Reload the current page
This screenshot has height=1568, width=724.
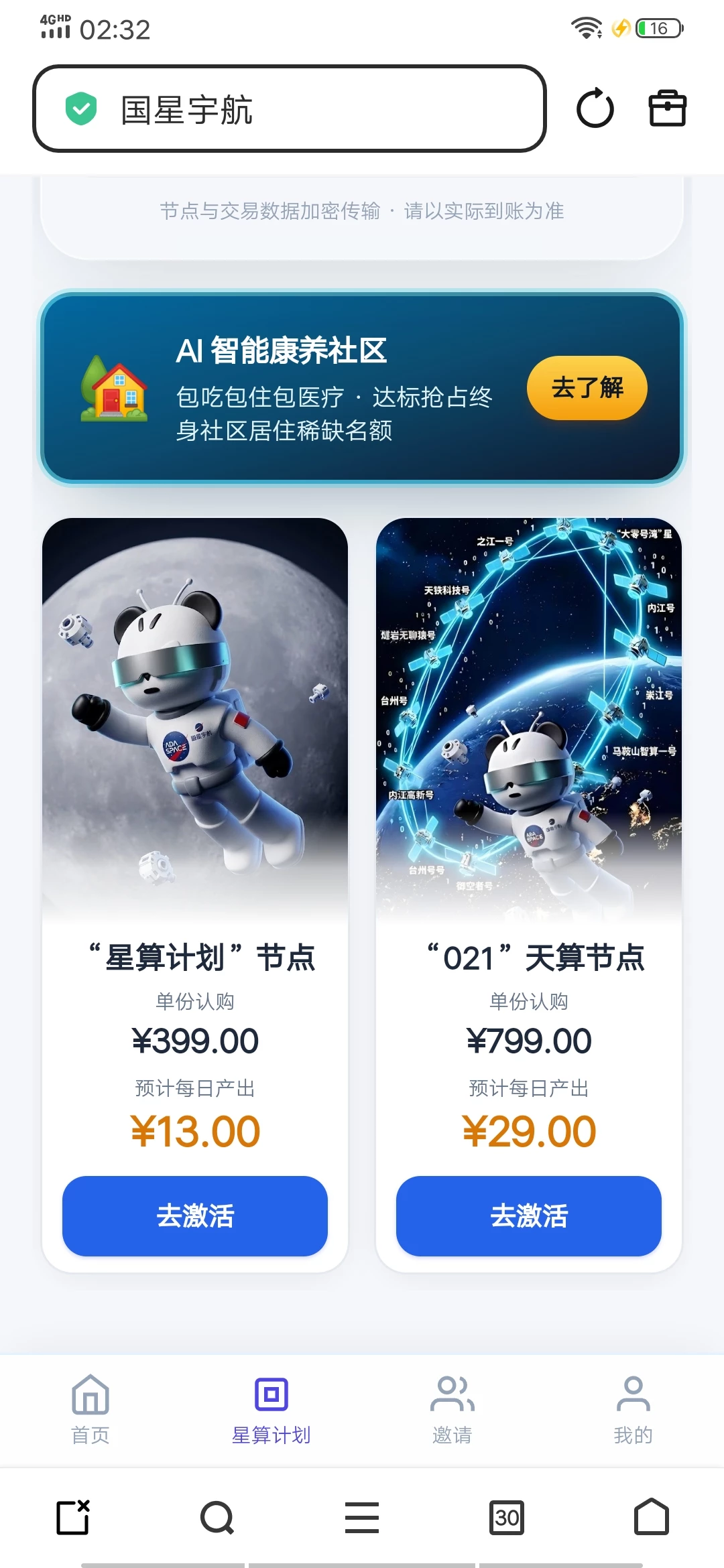click(x=595, y=109)
